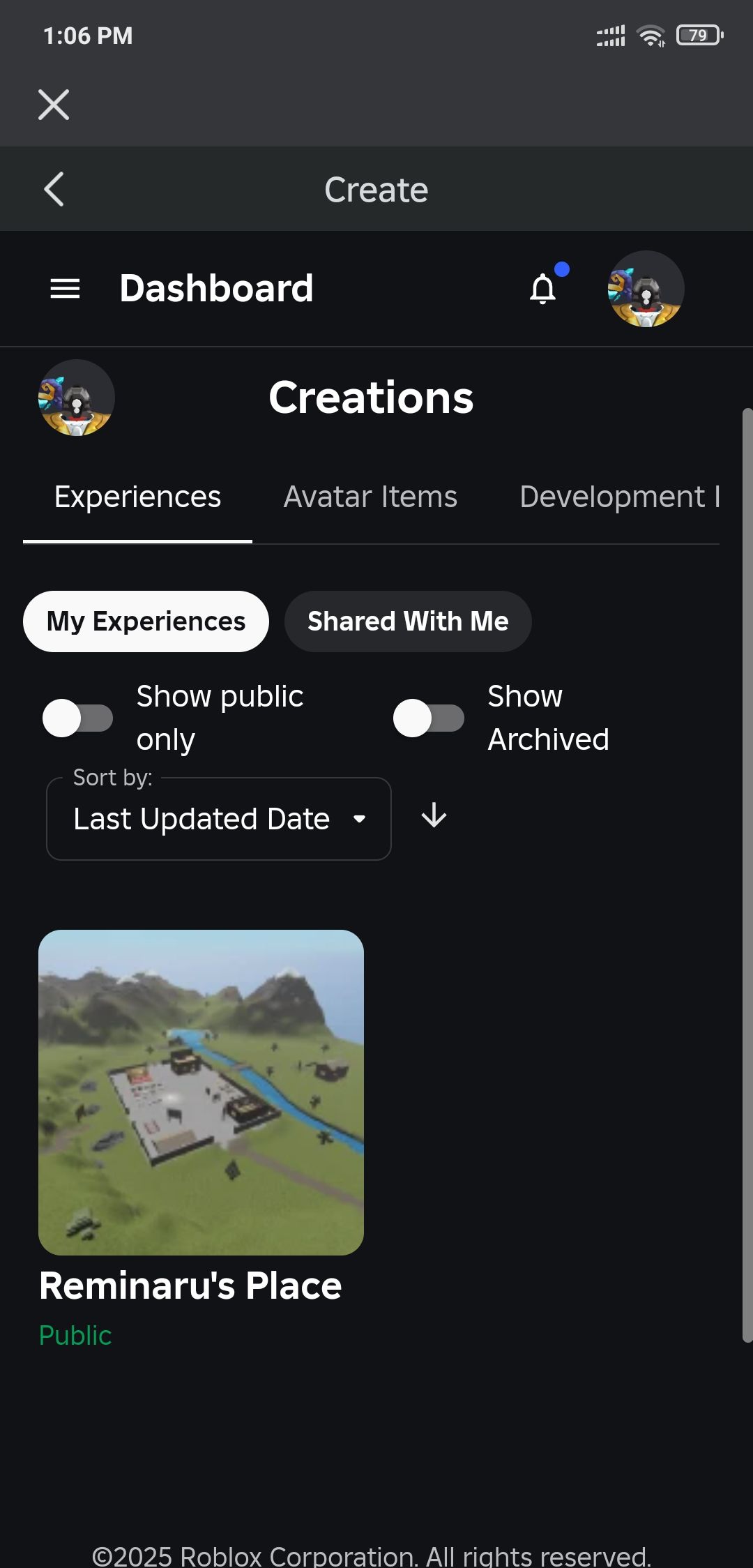Open the Development Items tab
This screenshot has height=1568, width=753.
(619, 497)
